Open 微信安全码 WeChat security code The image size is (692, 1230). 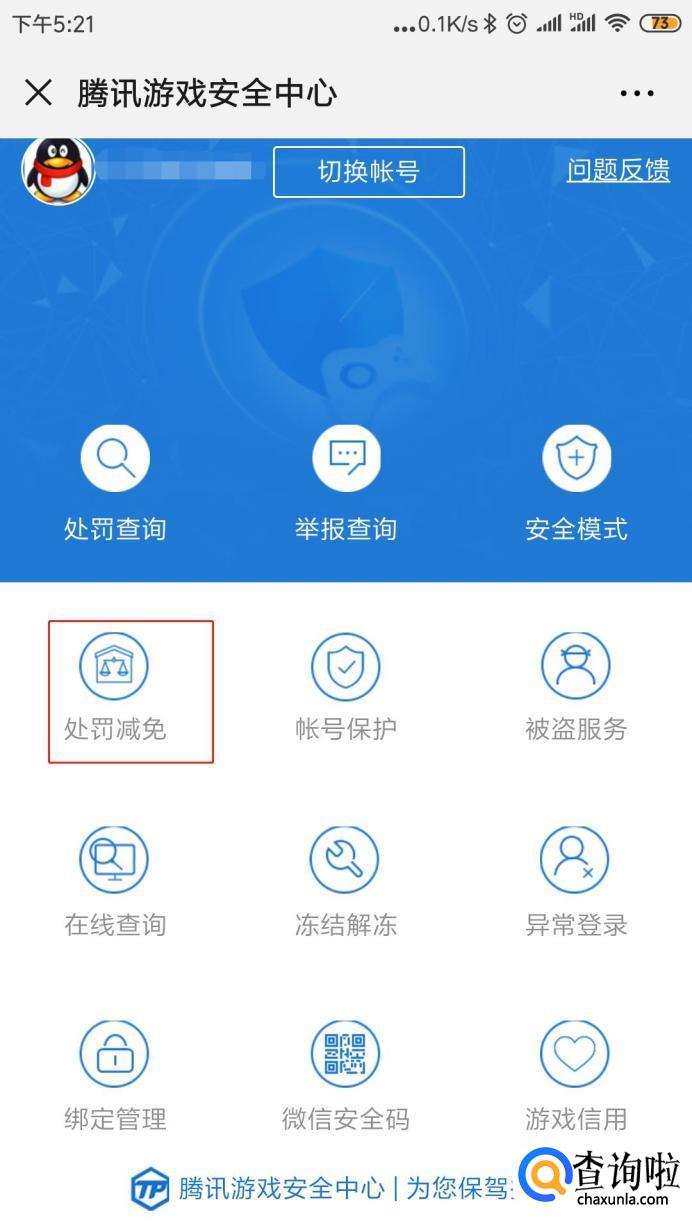point(346,1076)
